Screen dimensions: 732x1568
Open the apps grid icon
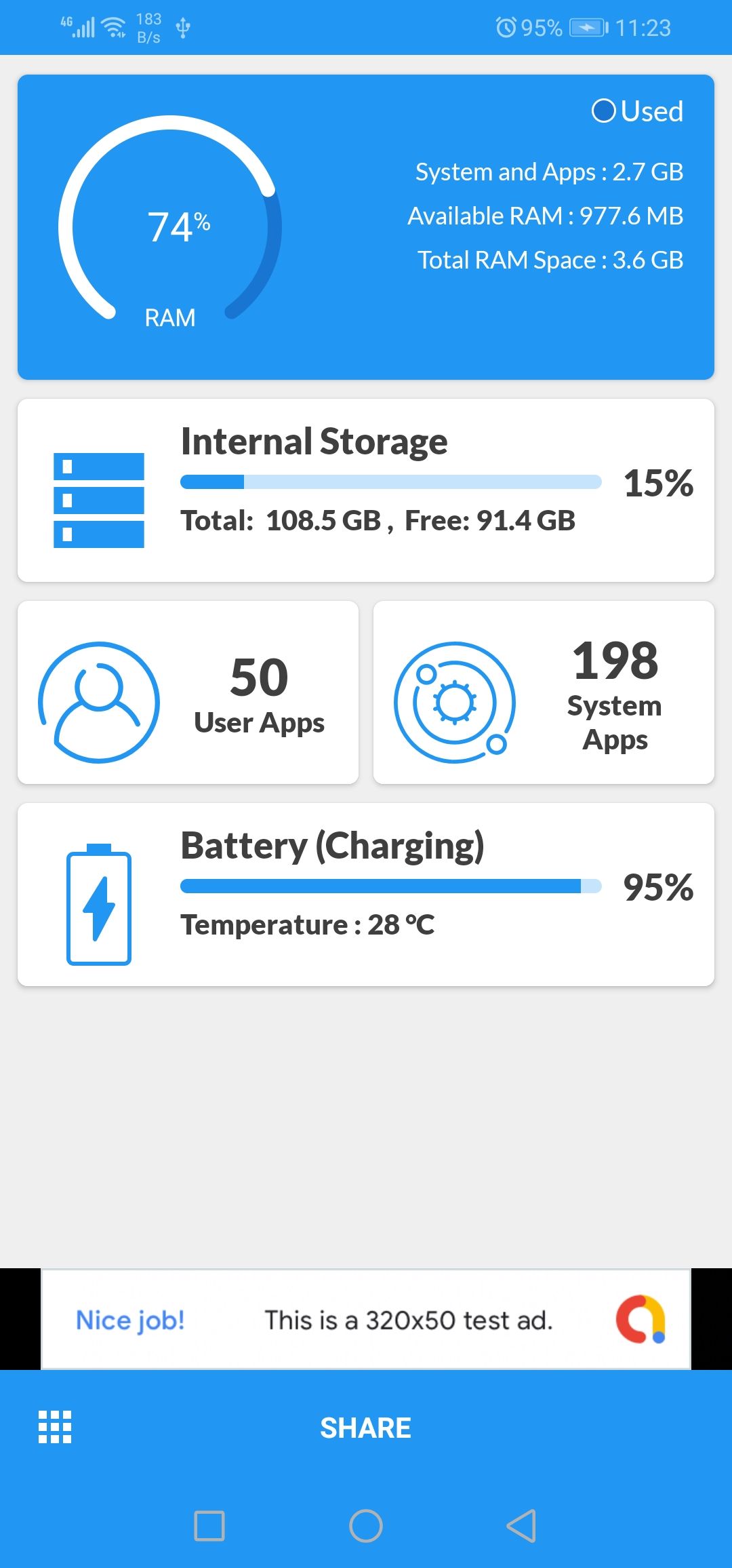click(55, 1427)
